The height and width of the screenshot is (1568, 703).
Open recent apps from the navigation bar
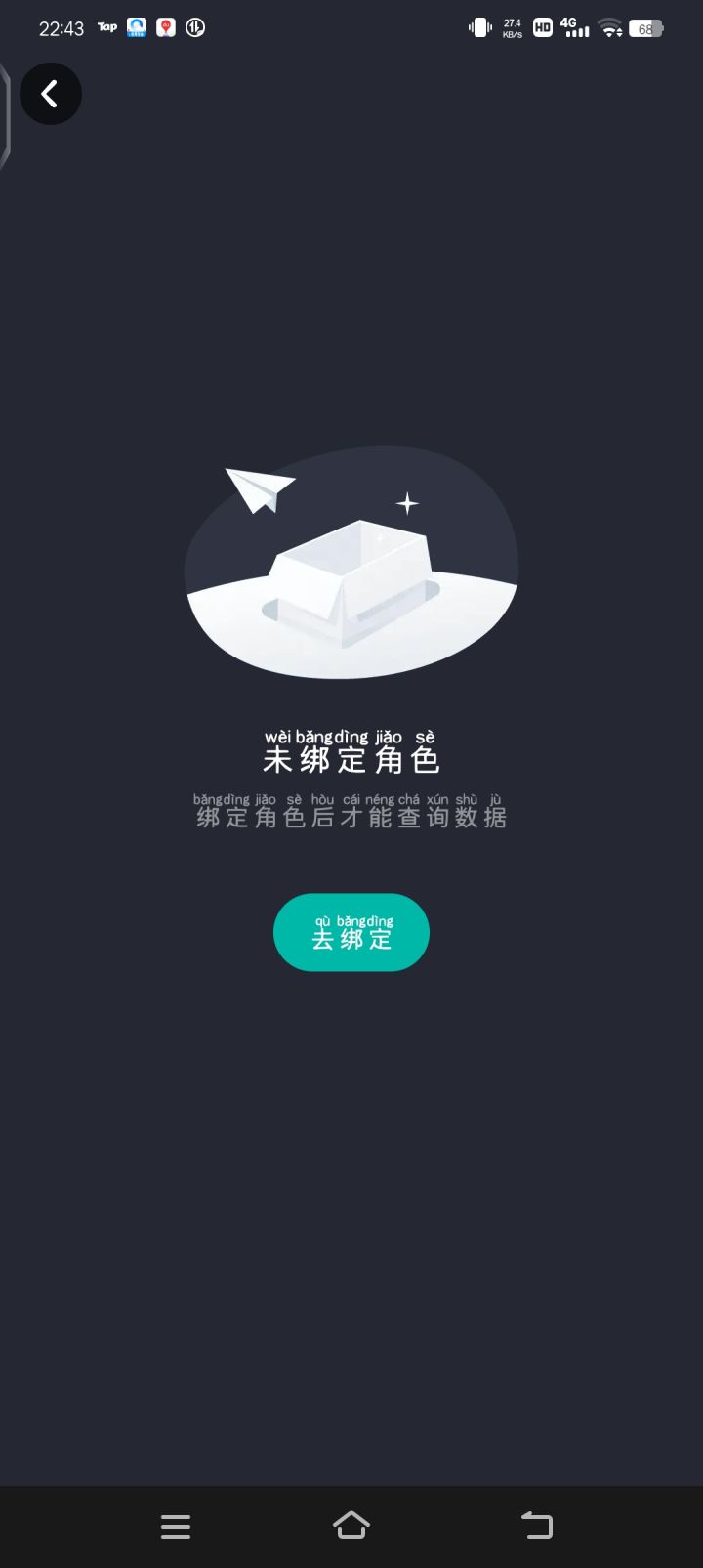[x=175, y=1525]
